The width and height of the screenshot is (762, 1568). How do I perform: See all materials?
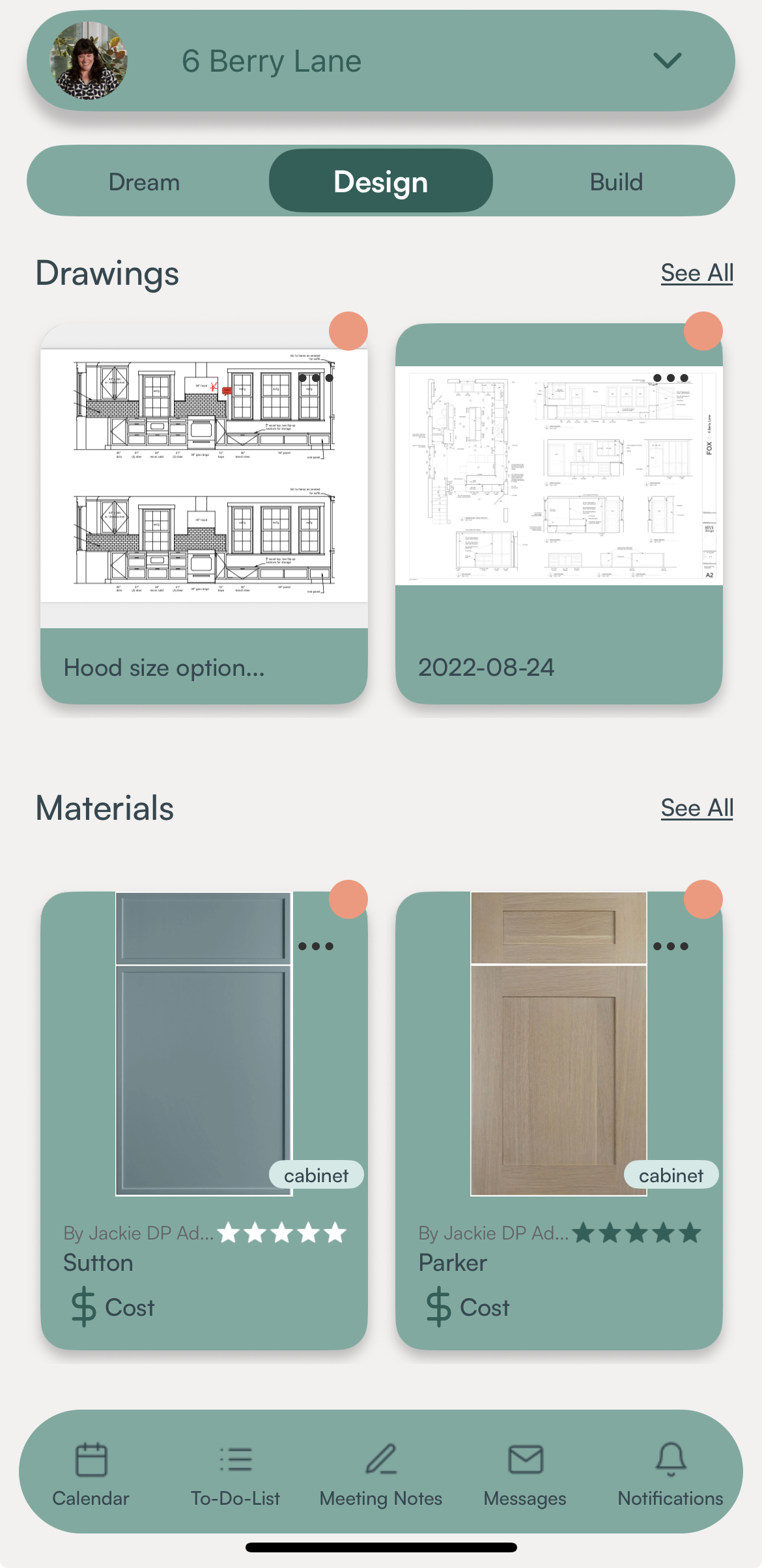696,807
